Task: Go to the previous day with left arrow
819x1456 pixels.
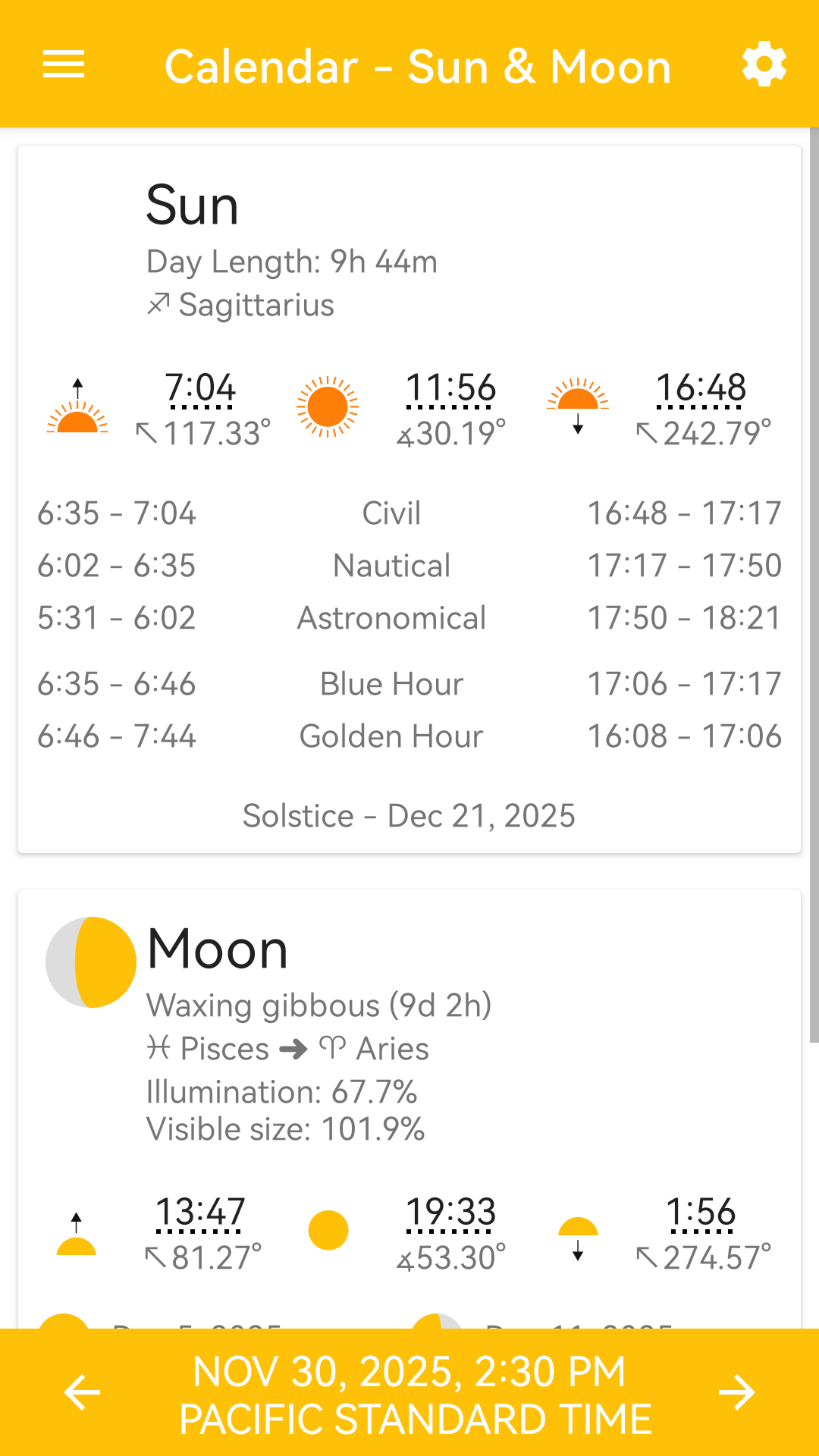Action: (x=80, y=1392)
